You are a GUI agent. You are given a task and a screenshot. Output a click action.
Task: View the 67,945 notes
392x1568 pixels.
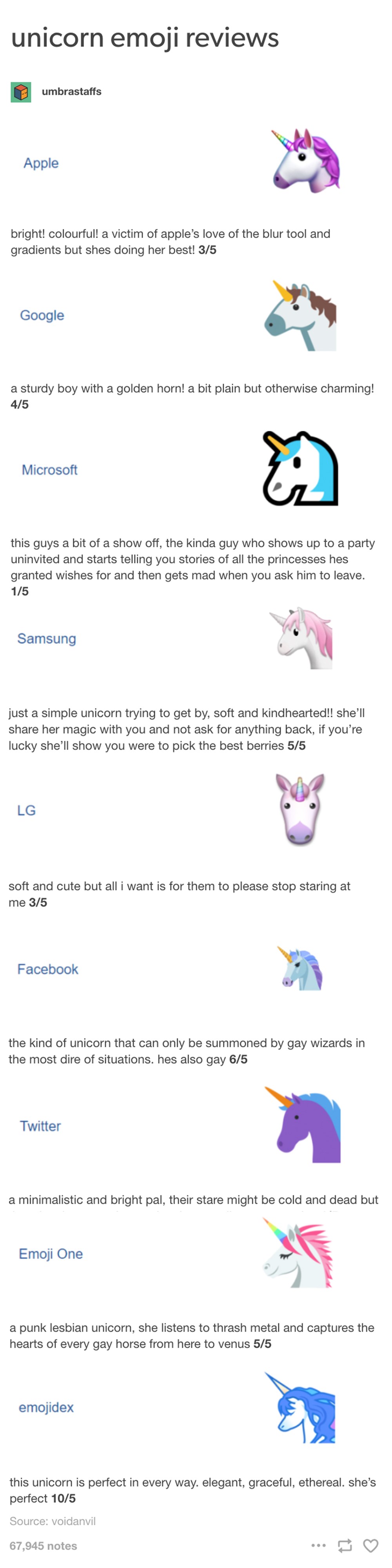pyautogui.click(x=43, y=1546)
